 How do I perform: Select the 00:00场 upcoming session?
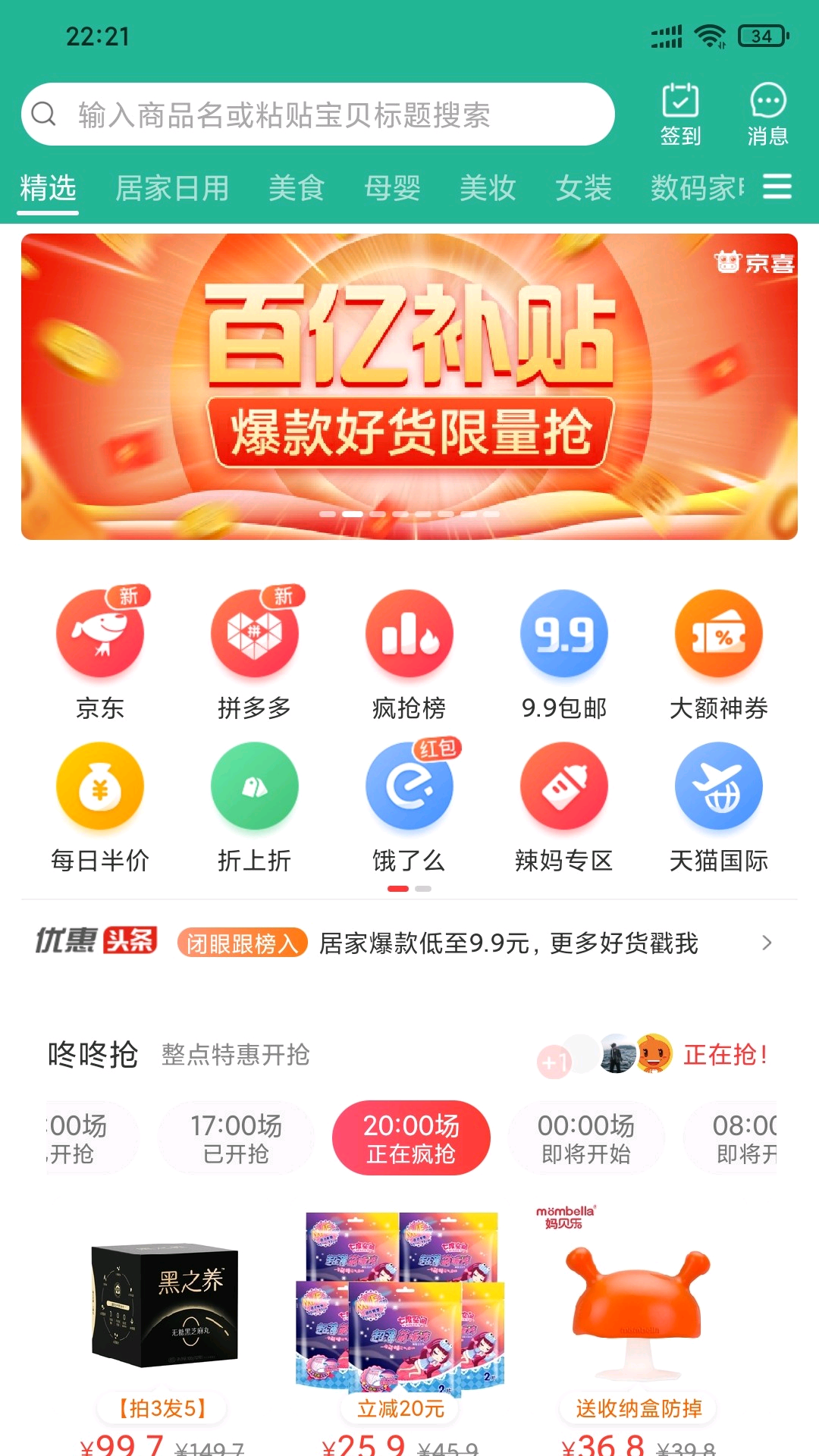pyautogui.click(x=586, y=1137)
